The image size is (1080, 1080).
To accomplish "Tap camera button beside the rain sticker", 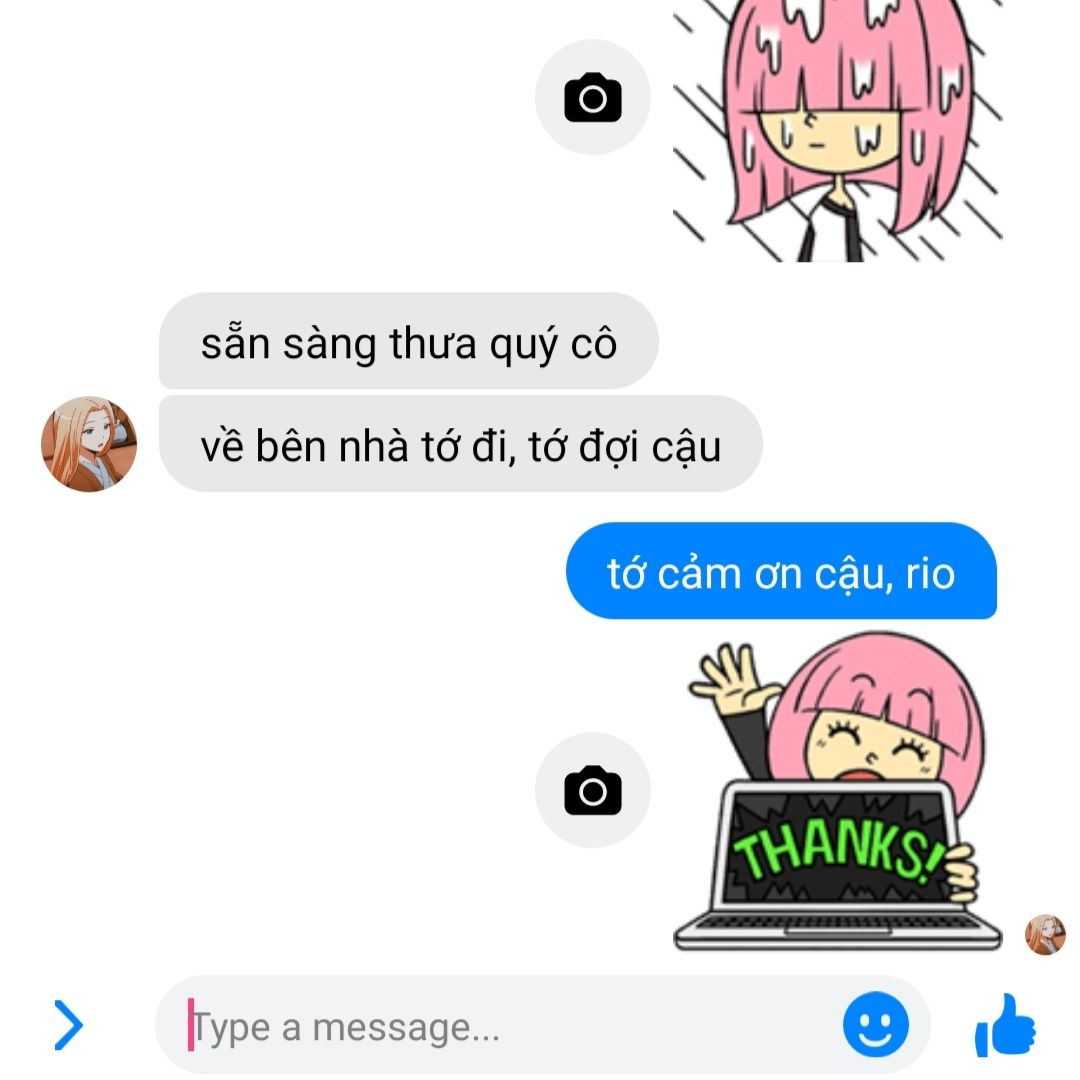I will [x=592, y=97].
